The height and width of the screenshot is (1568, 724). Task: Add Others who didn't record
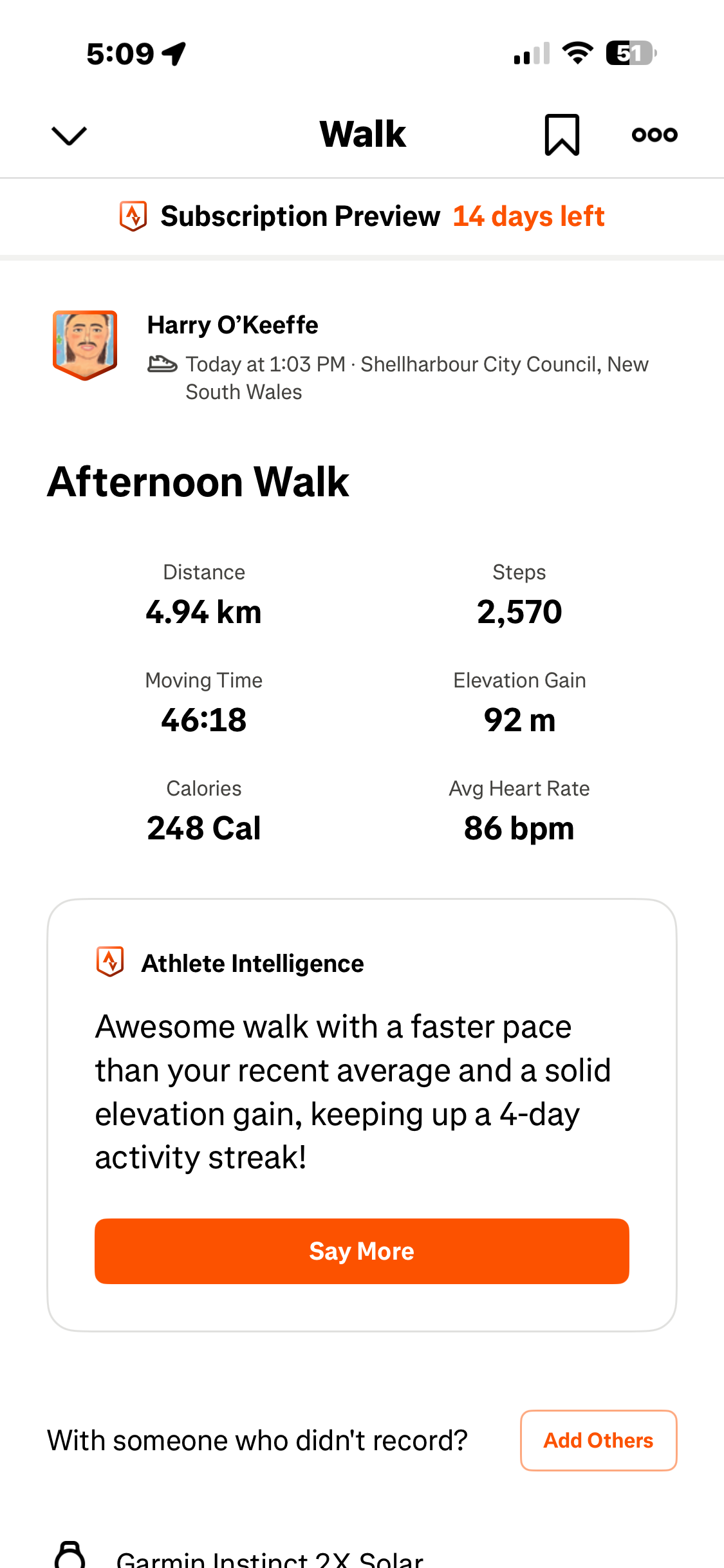598,1441
